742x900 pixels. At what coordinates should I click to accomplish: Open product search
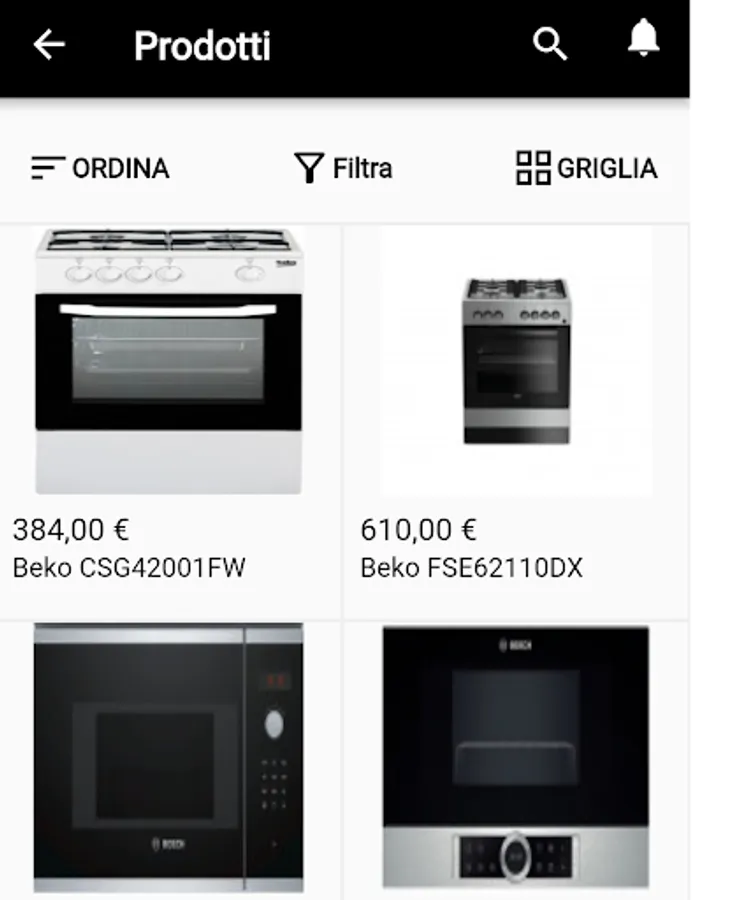(550, 45)
